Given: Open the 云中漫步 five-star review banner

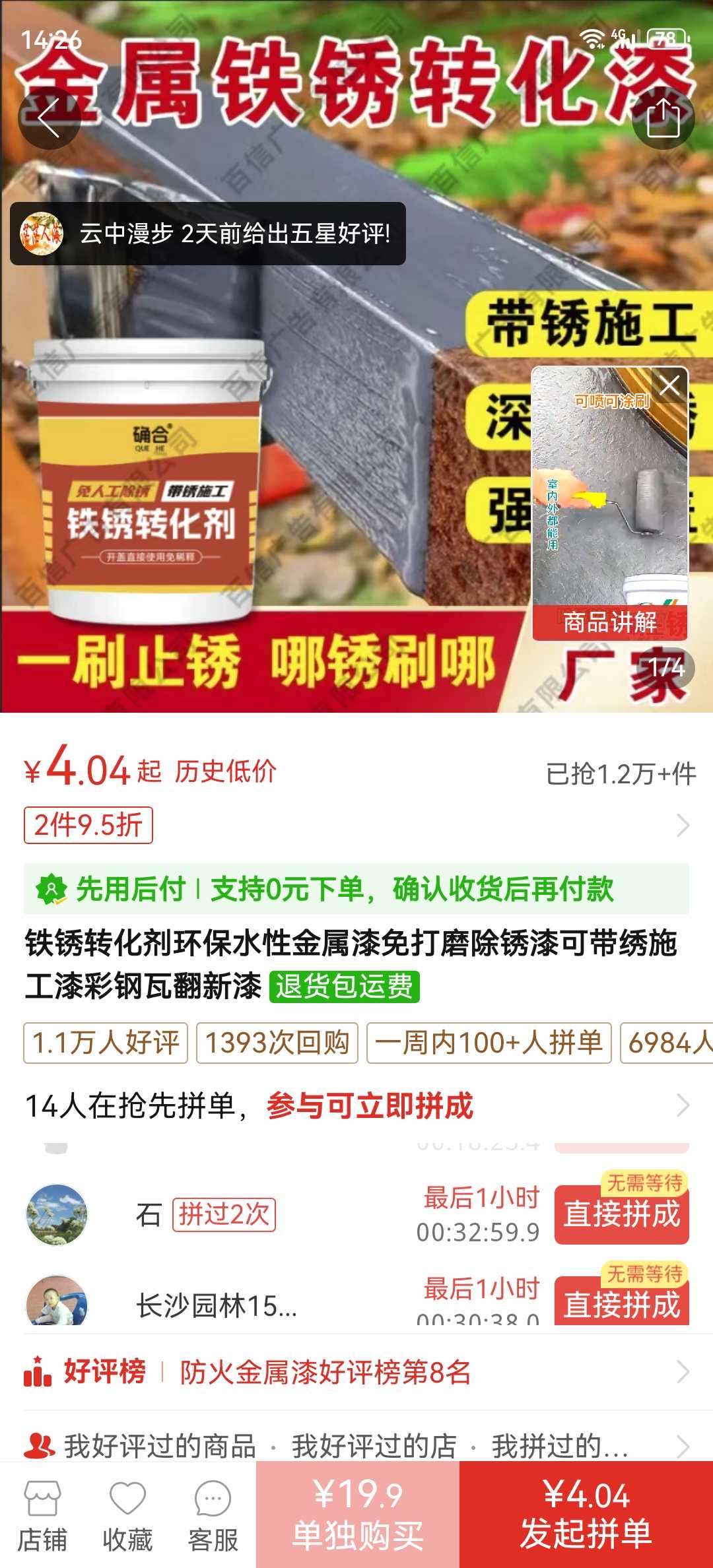Looking at the screenshot, I should [207, 234].
